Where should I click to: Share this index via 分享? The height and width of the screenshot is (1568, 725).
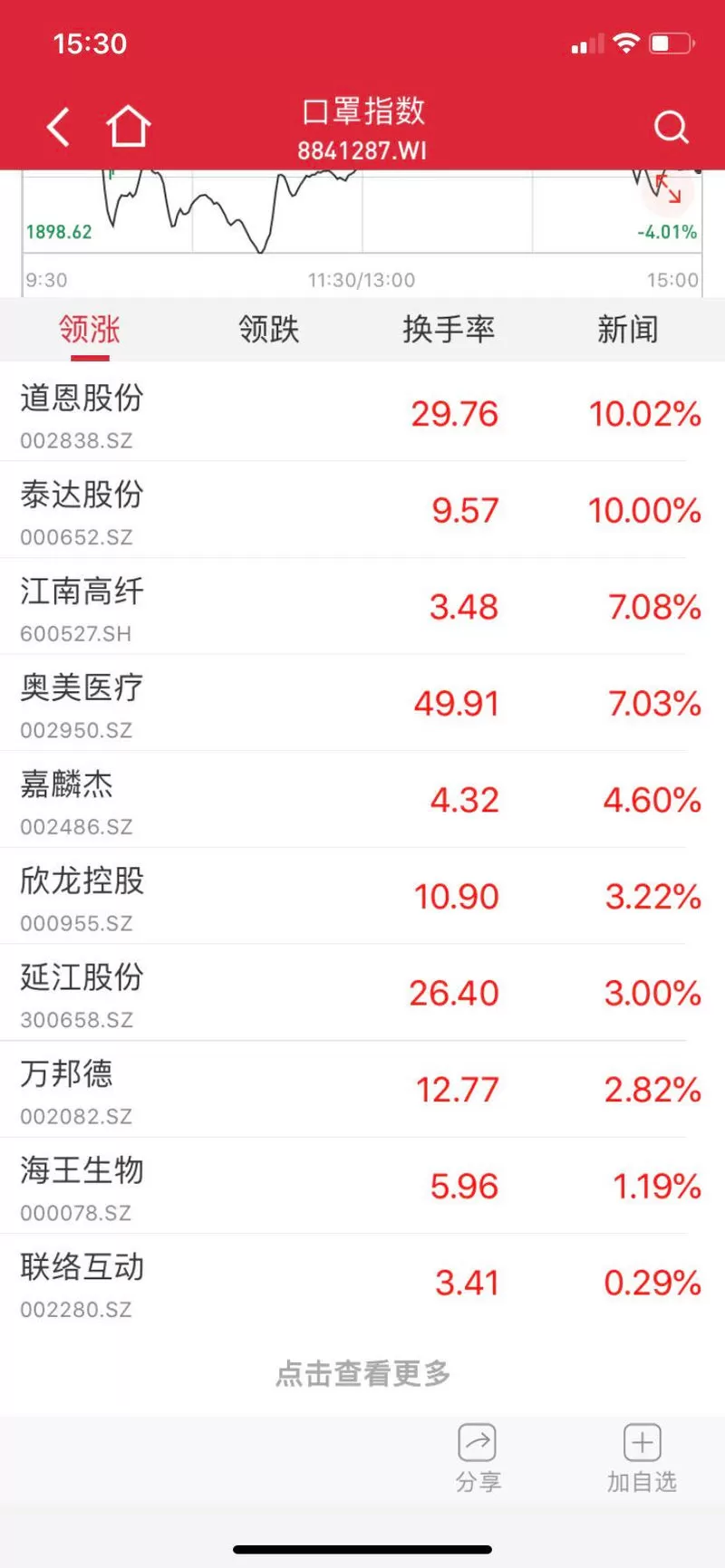(x=478, y=1458)
